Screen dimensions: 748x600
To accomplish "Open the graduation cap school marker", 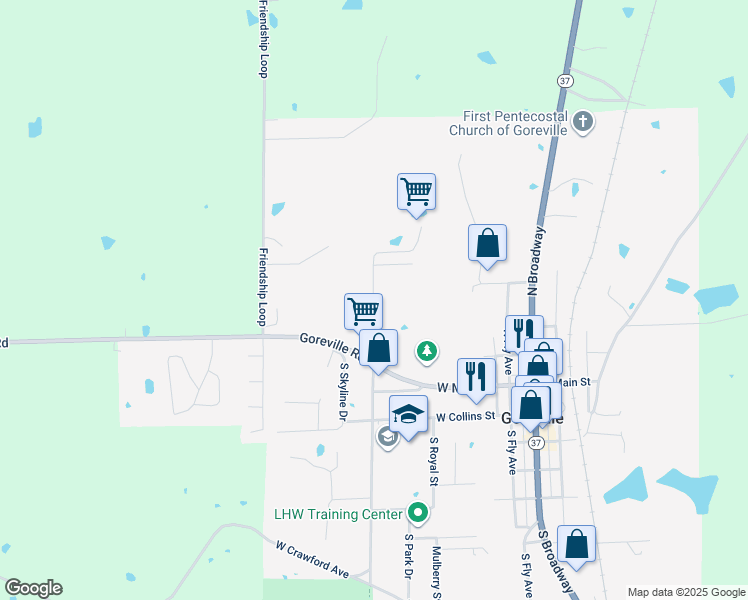I will coord(408,414).
